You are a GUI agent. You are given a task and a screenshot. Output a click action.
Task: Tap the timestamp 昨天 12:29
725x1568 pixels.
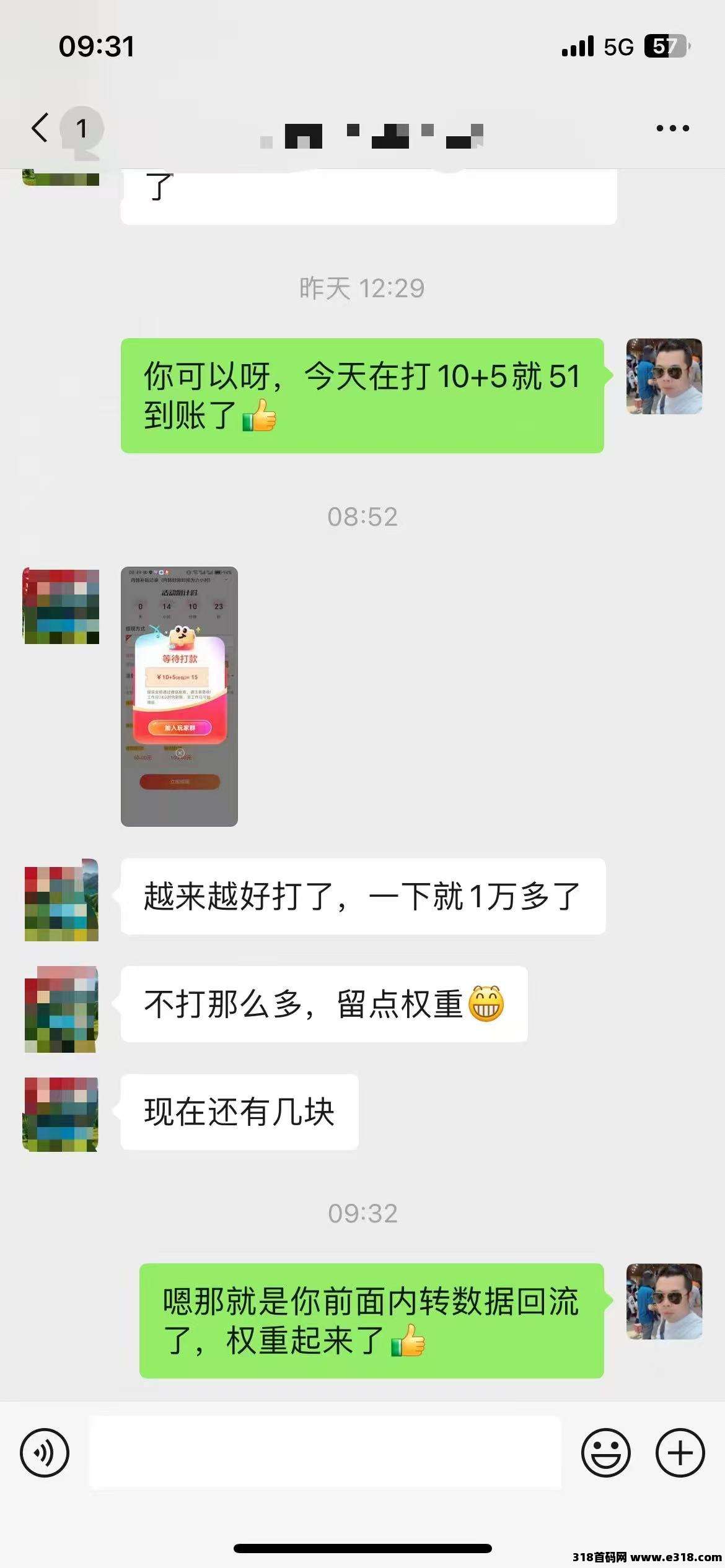tap(361, 288)
